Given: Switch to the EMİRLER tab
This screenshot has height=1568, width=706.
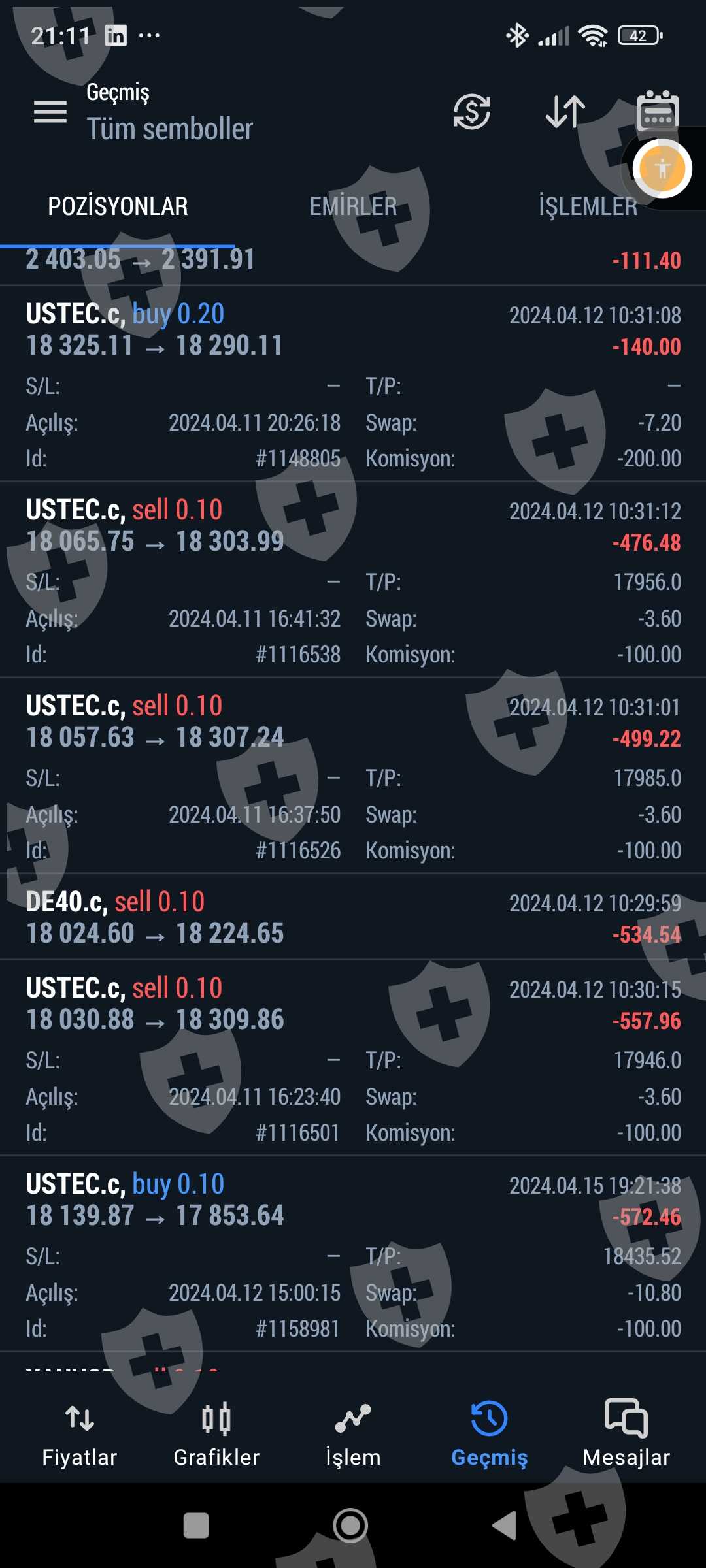Looking at the screenshot, I should click(x=353, y=206).
